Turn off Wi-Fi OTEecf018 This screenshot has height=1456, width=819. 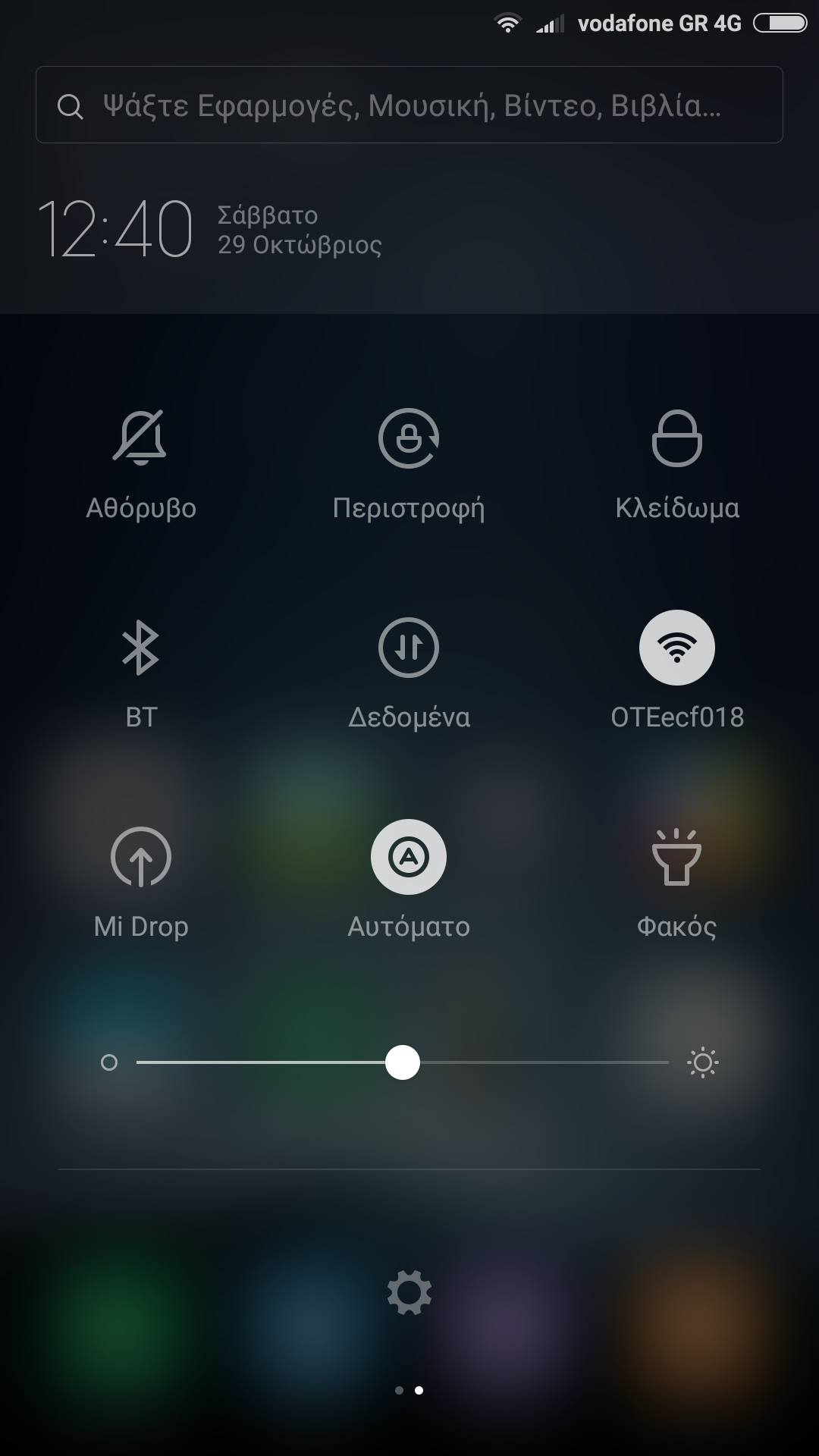point(676,648)
